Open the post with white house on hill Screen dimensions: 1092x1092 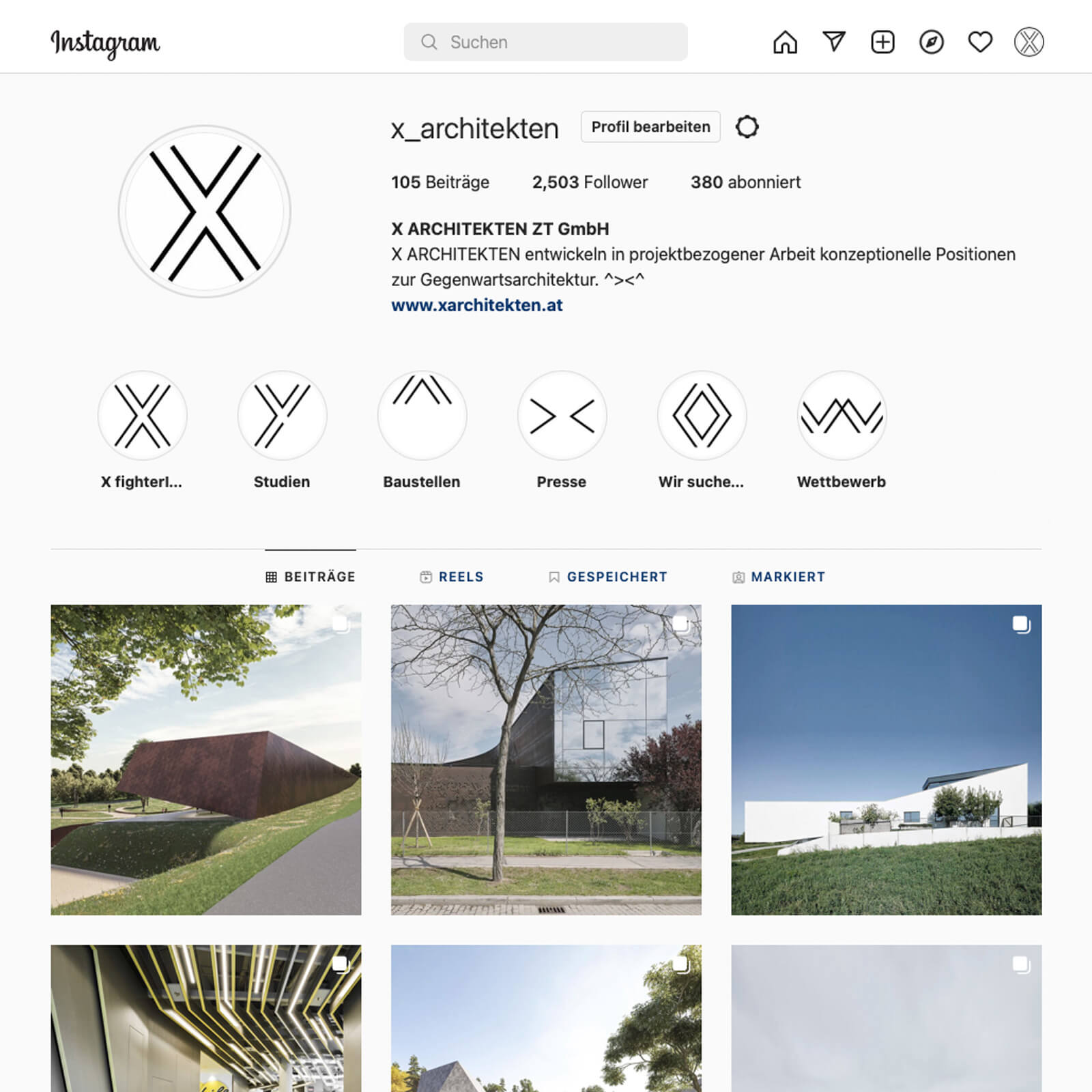coord(886,760)
